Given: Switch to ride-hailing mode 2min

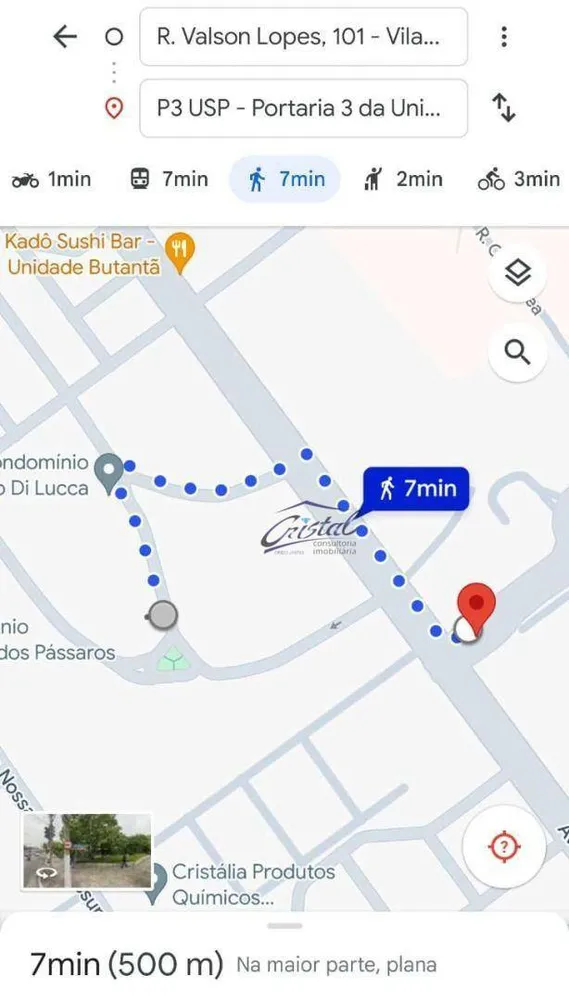Looking at the screenshot, I should (x=403, y=180).
